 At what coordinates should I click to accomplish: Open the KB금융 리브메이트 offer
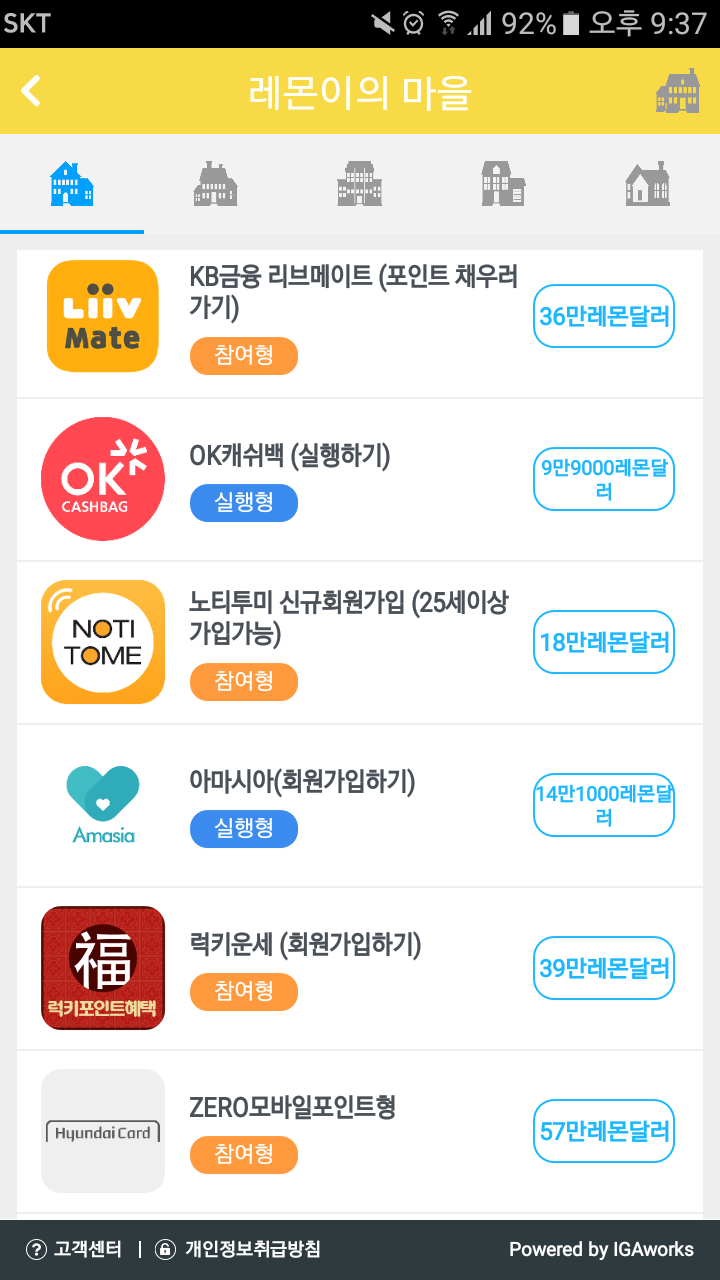click(x=360, y=316)
